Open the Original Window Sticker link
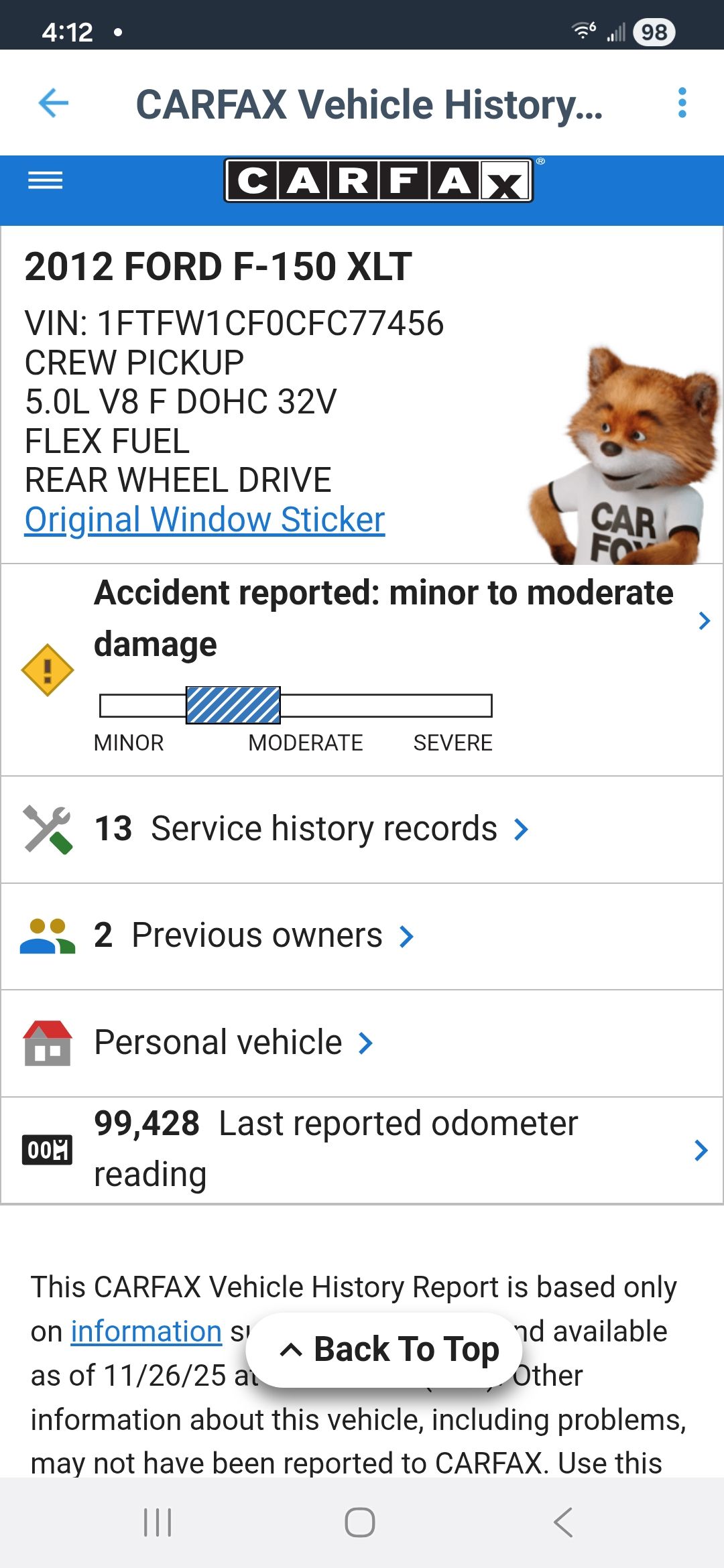Screen dimensions: 724x1568 204,520
